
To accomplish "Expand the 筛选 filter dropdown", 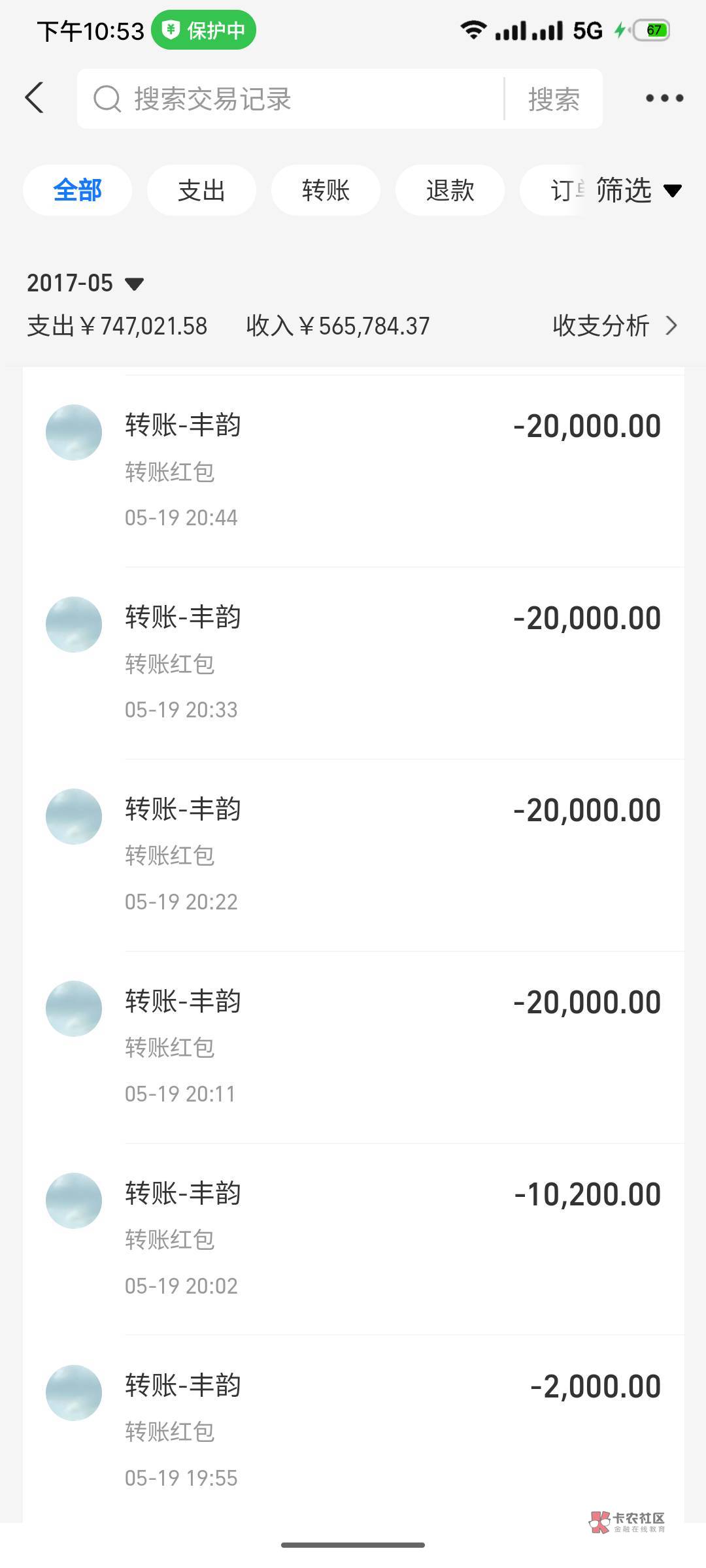I will tap(637, 191).
